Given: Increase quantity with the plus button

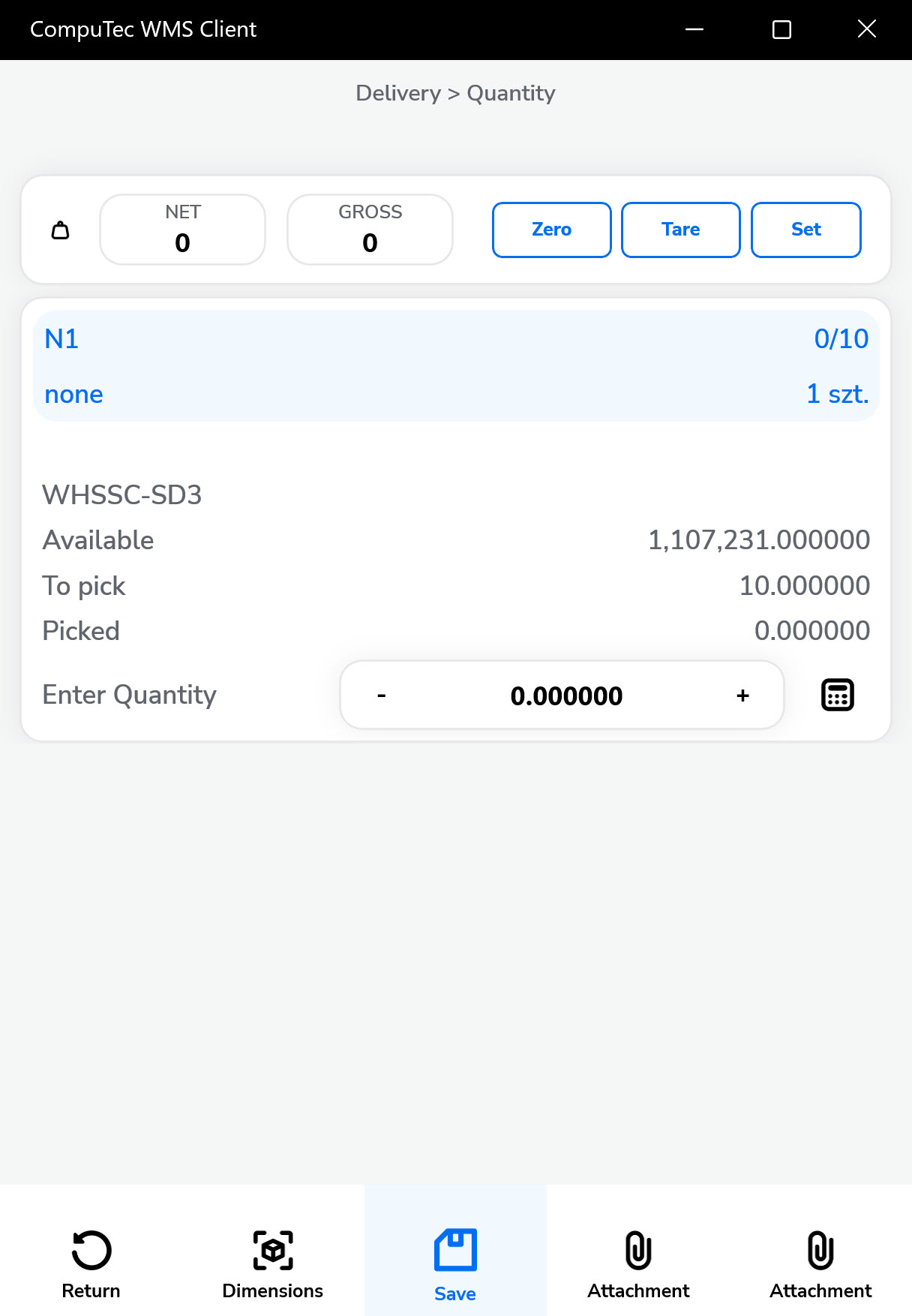Looking at the screenshot, I should (x=742, y=696).
